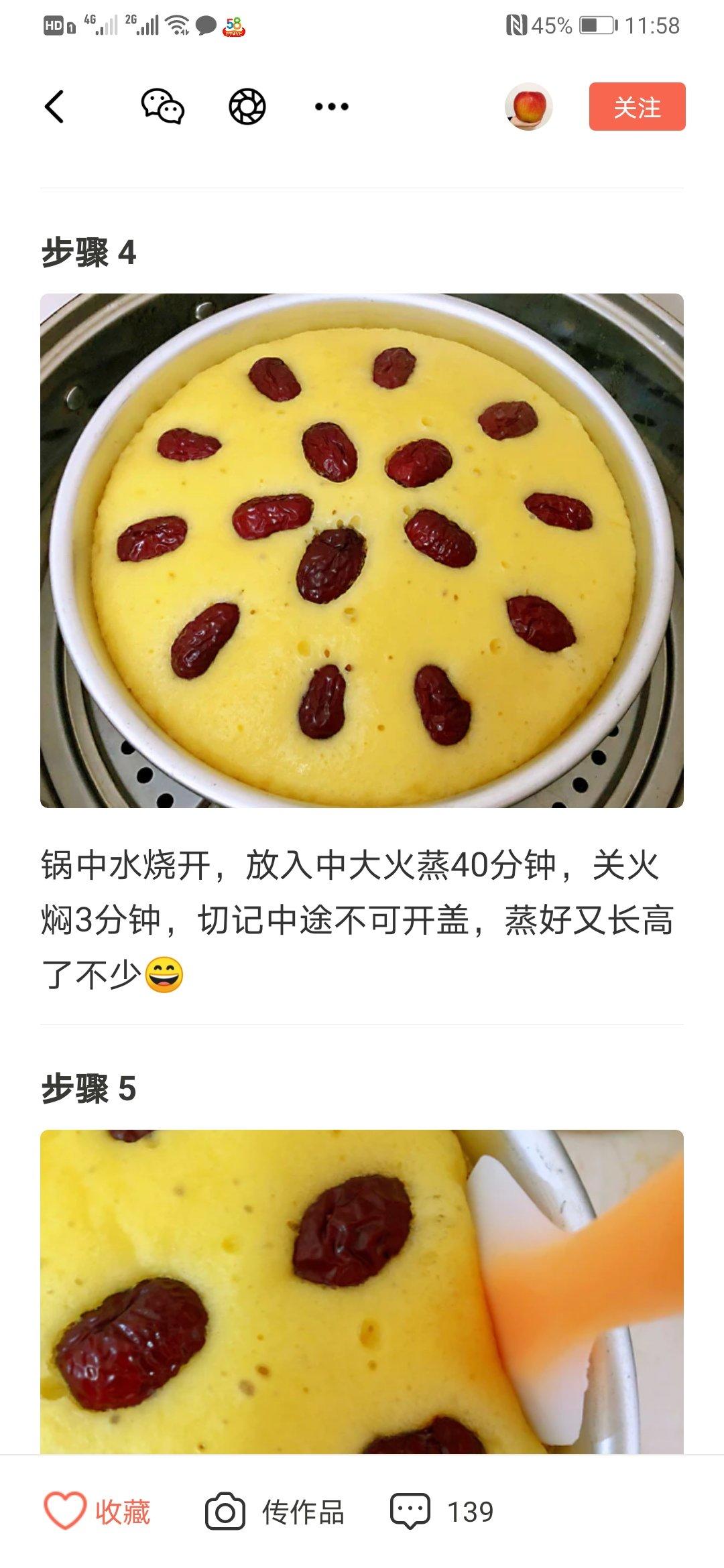724x1568 pixels.
Task: Open the 步骤 4 steamed cake photo
Action: 362,549
